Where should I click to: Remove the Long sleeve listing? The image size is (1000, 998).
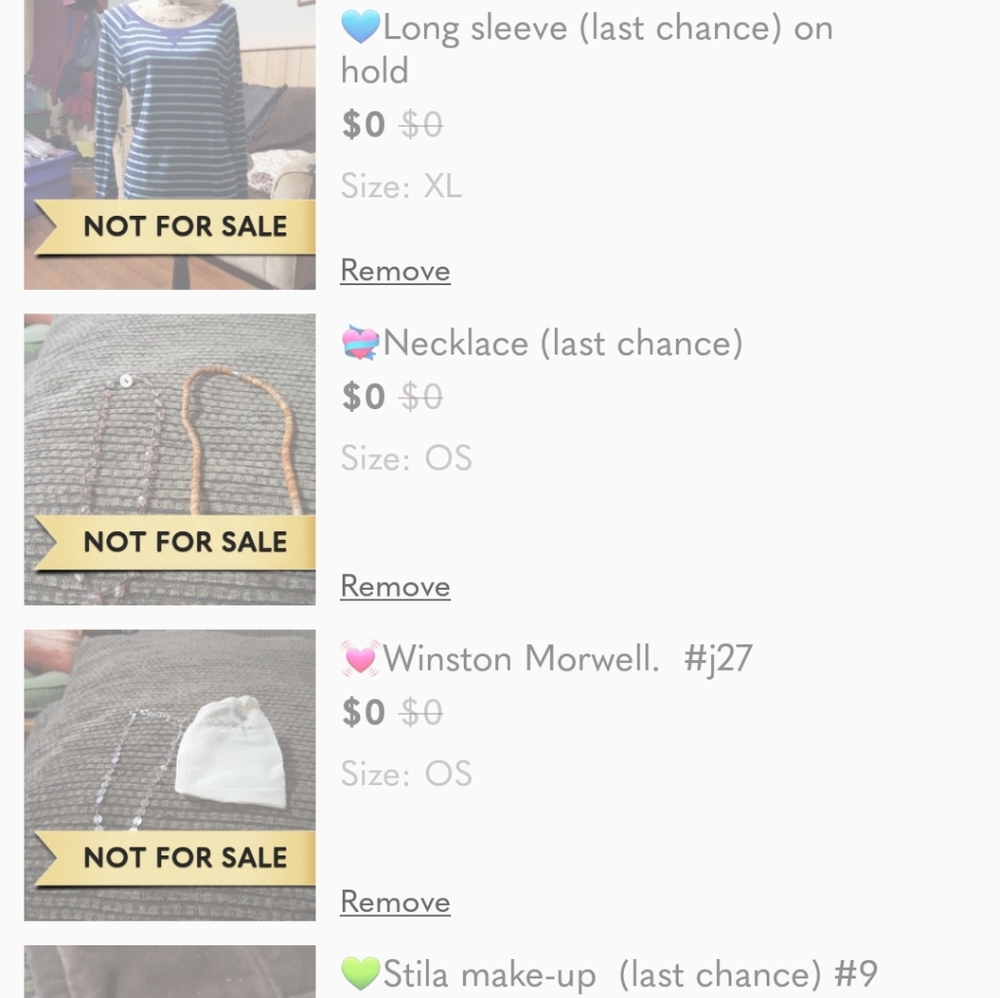[395, 270]
